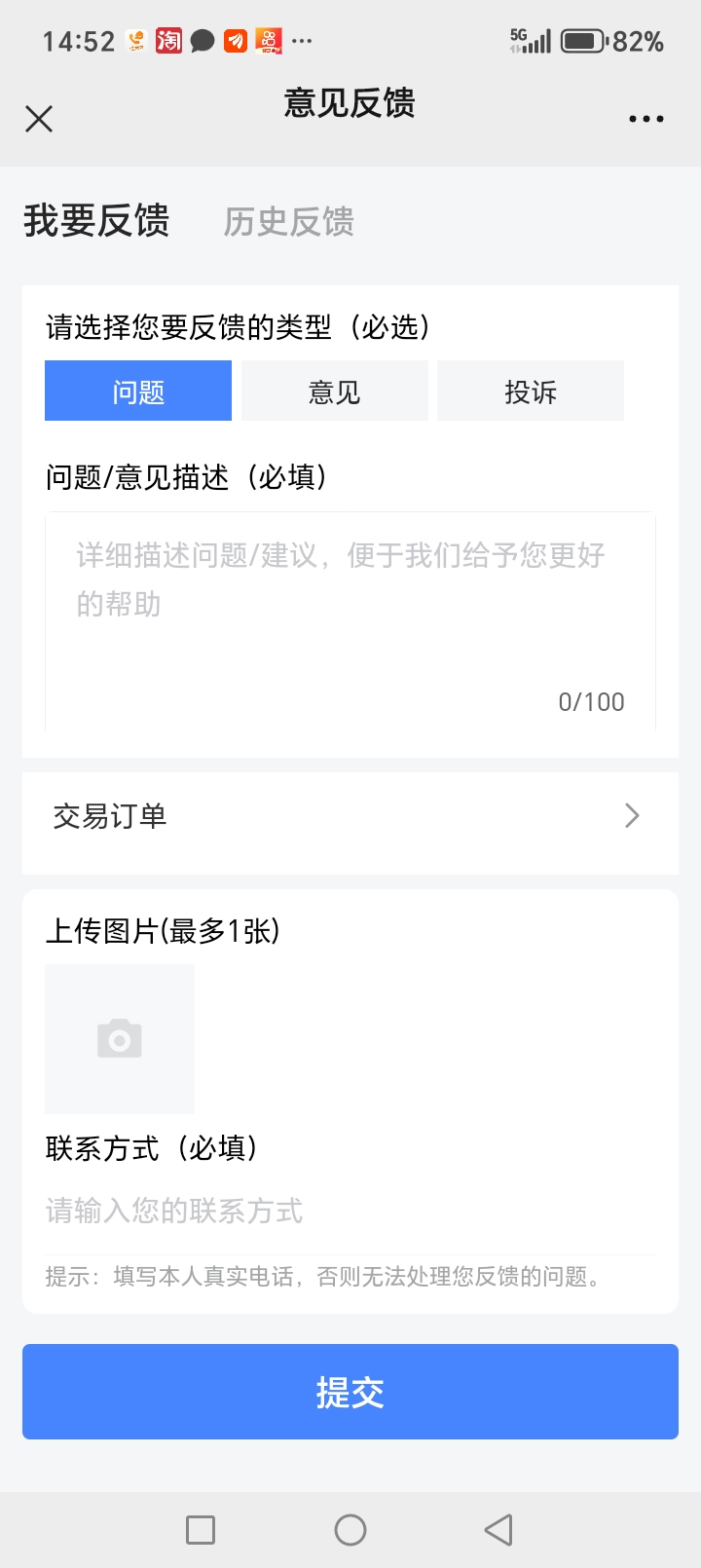Choose 问题 as feedback type
This screenshot has width=701, height=1568.
click(x=138, y=392)
